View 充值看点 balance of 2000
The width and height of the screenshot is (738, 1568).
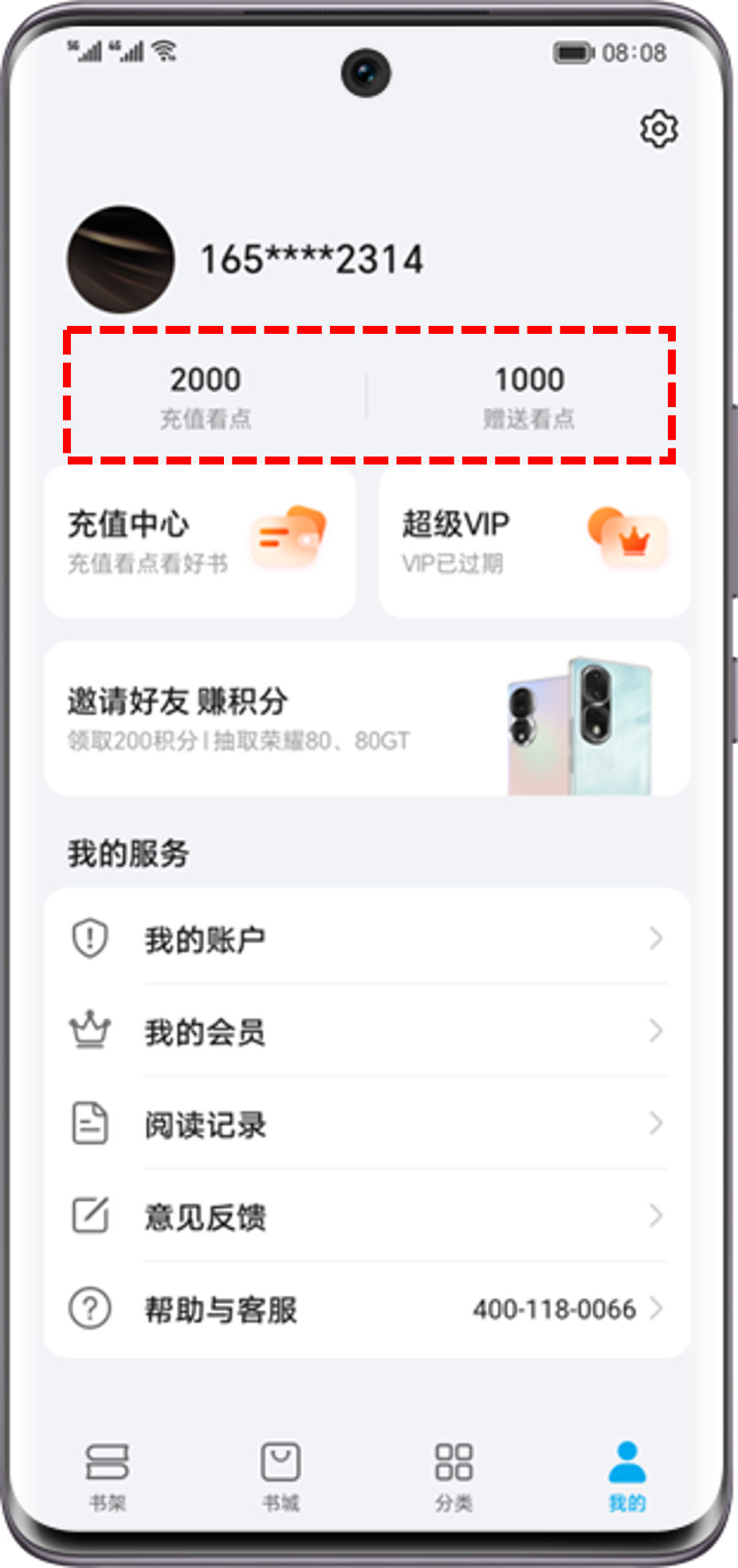click(x=206, y=394)
